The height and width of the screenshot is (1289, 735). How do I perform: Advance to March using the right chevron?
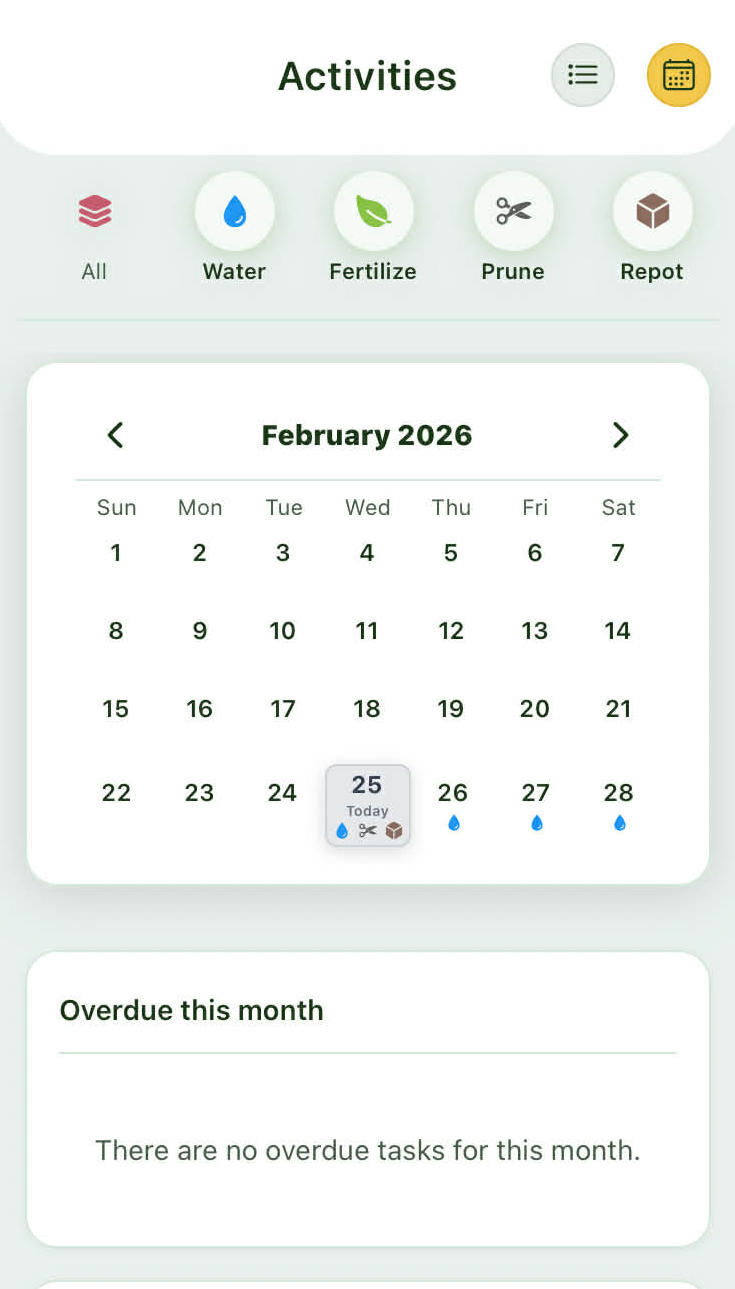(620, 435)
